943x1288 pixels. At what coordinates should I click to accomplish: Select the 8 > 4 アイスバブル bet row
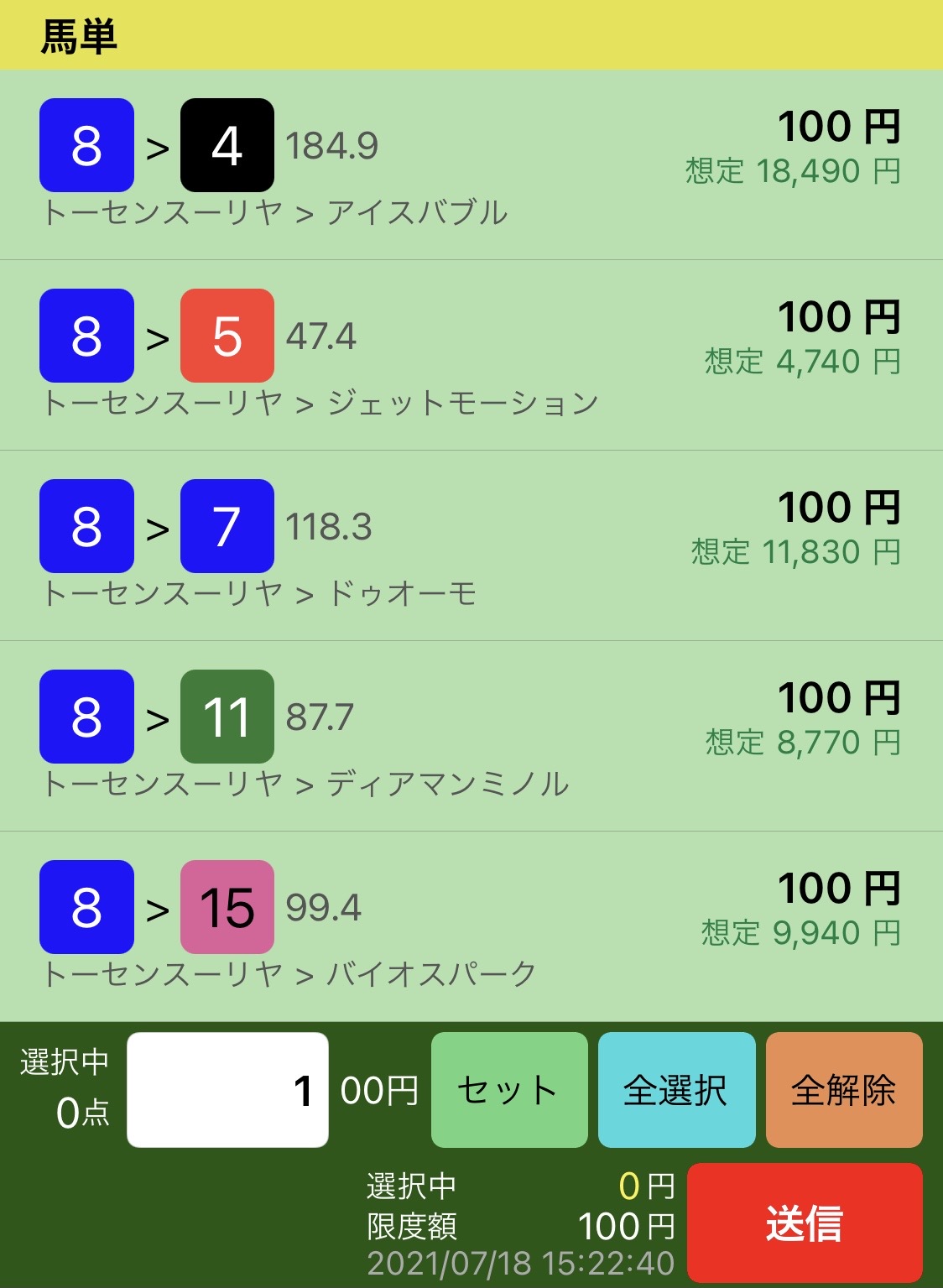[470, 164]
